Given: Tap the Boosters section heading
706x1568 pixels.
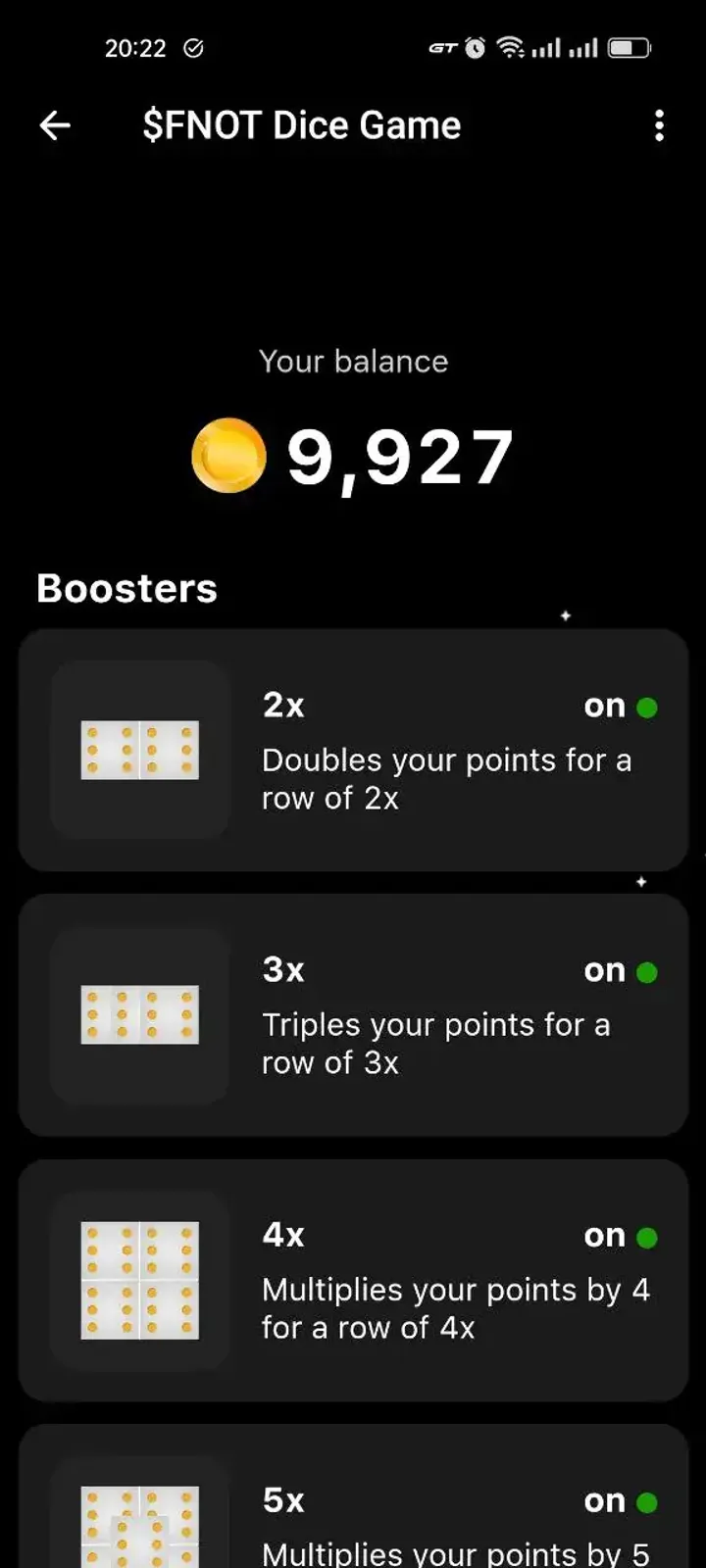Looking at the screenshot, I should click(126, 588).
